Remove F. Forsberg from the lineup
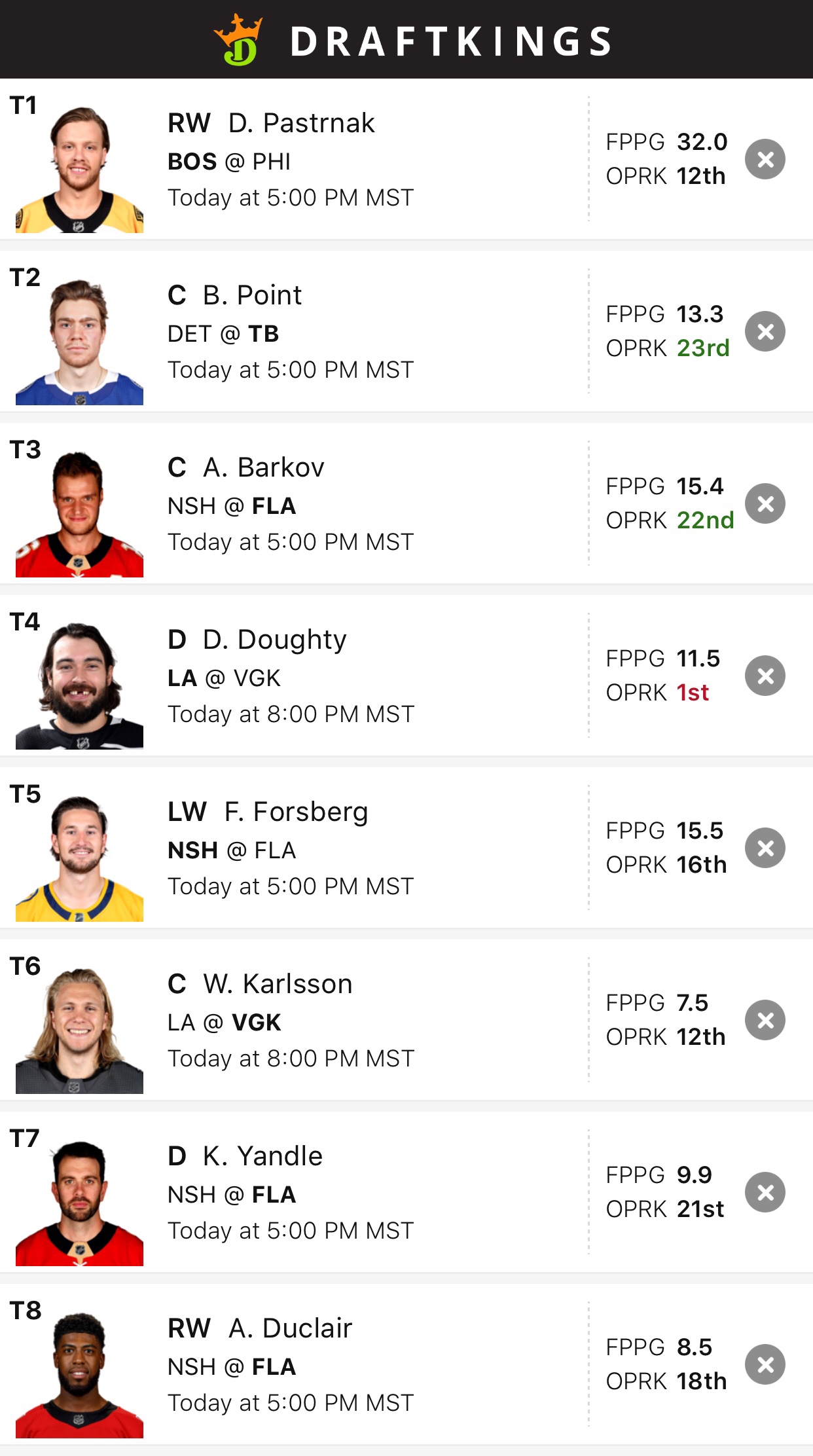 [765, 848]
